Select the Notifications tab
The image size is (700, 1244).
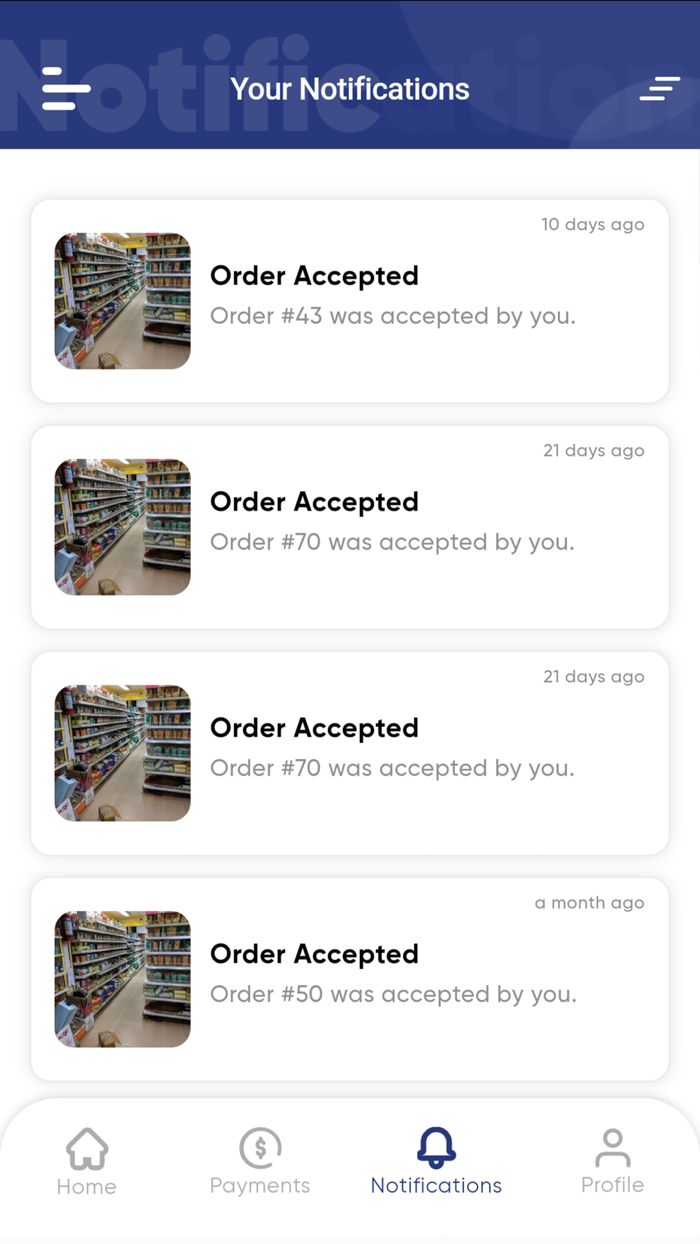[x=436, y=1161]
